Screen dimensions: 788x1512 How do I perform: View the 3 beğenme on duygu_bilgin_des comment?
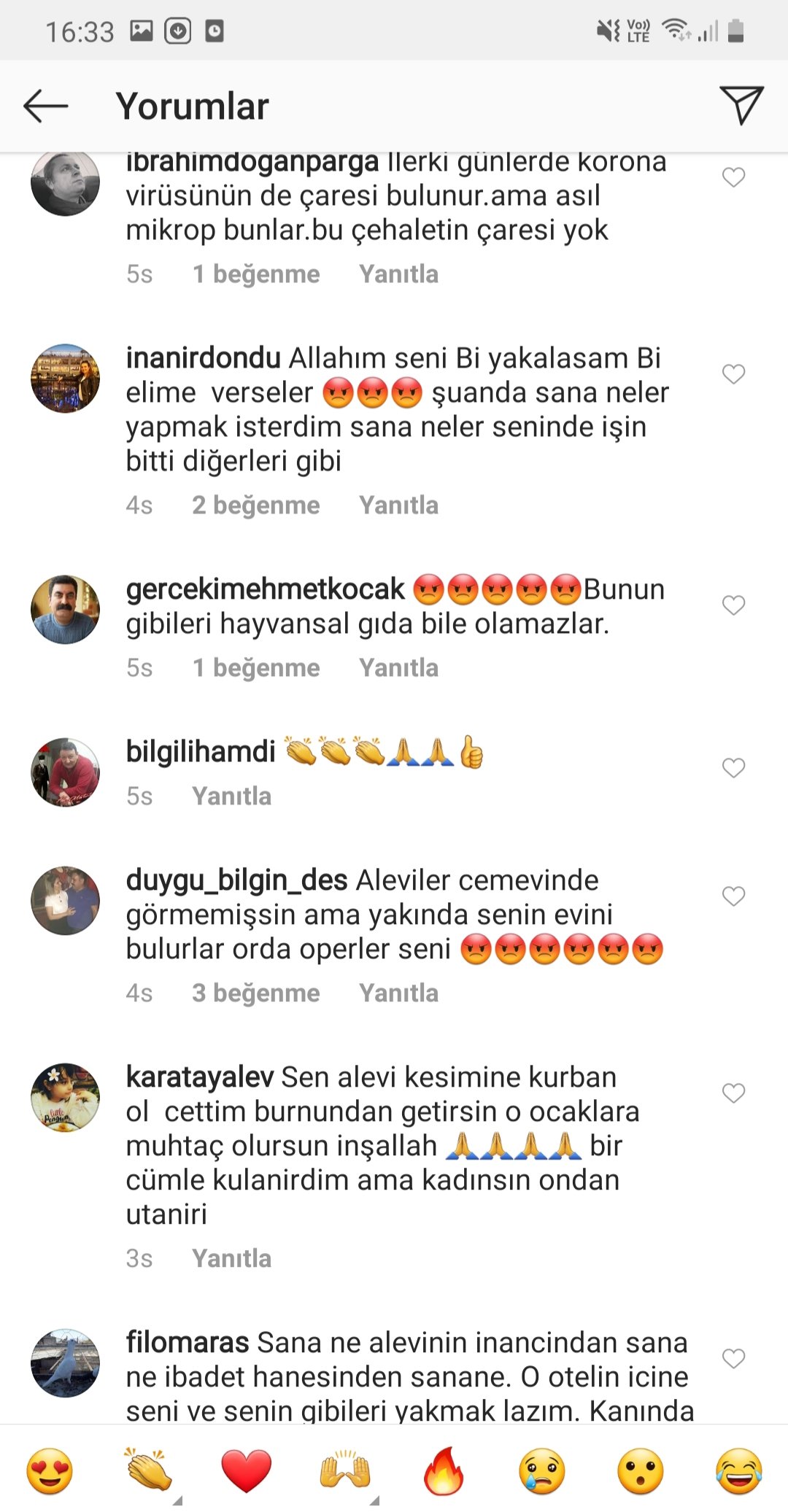click(255, 993)
